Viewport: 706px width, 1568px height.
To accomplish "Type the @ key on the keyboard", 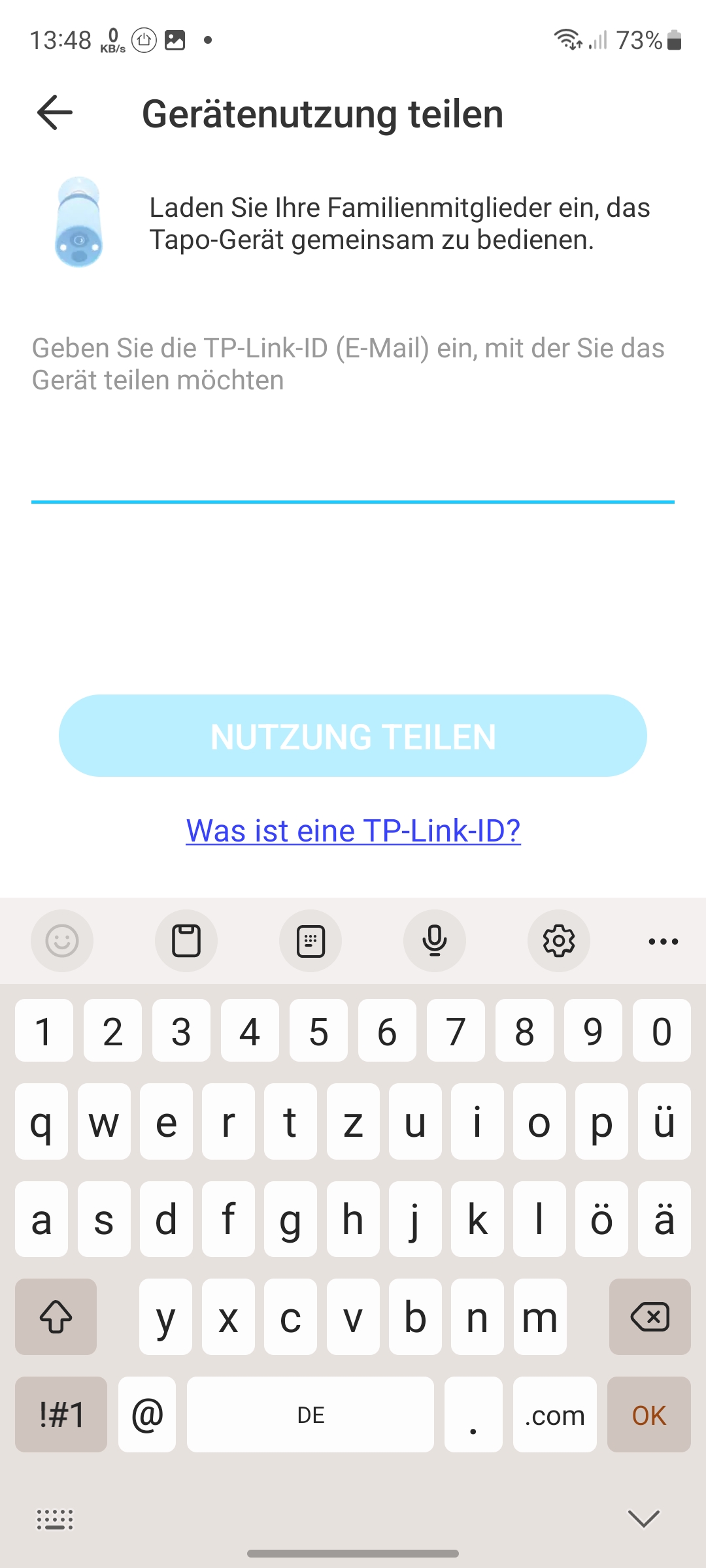I will [147, 1414].
